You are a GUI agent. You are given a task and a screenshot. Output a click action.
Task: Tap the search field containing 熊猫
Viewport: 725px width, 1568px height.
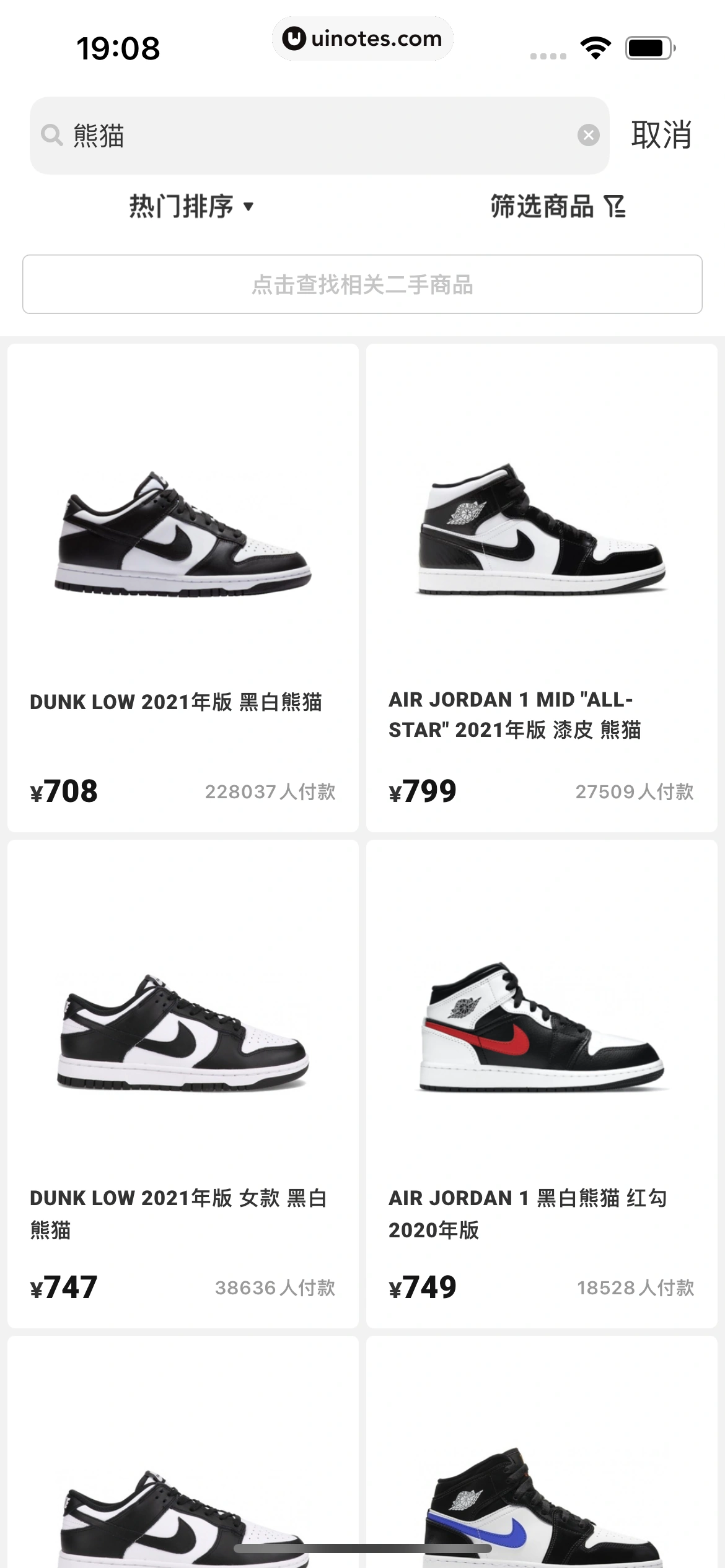point(310,135)
